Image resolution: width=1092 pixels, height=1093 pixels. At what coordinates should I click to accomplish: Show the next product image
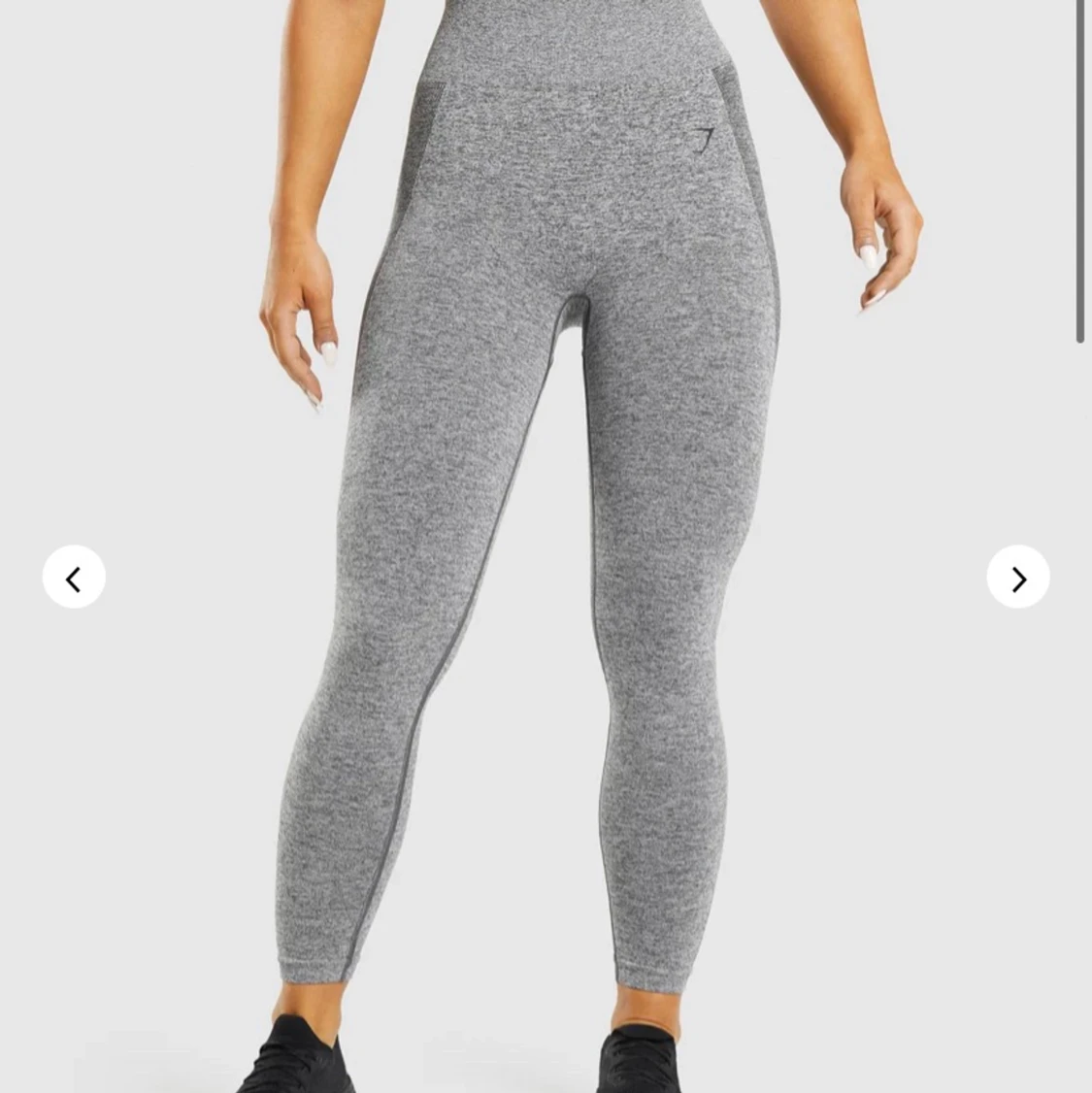tap(1017, 578)
